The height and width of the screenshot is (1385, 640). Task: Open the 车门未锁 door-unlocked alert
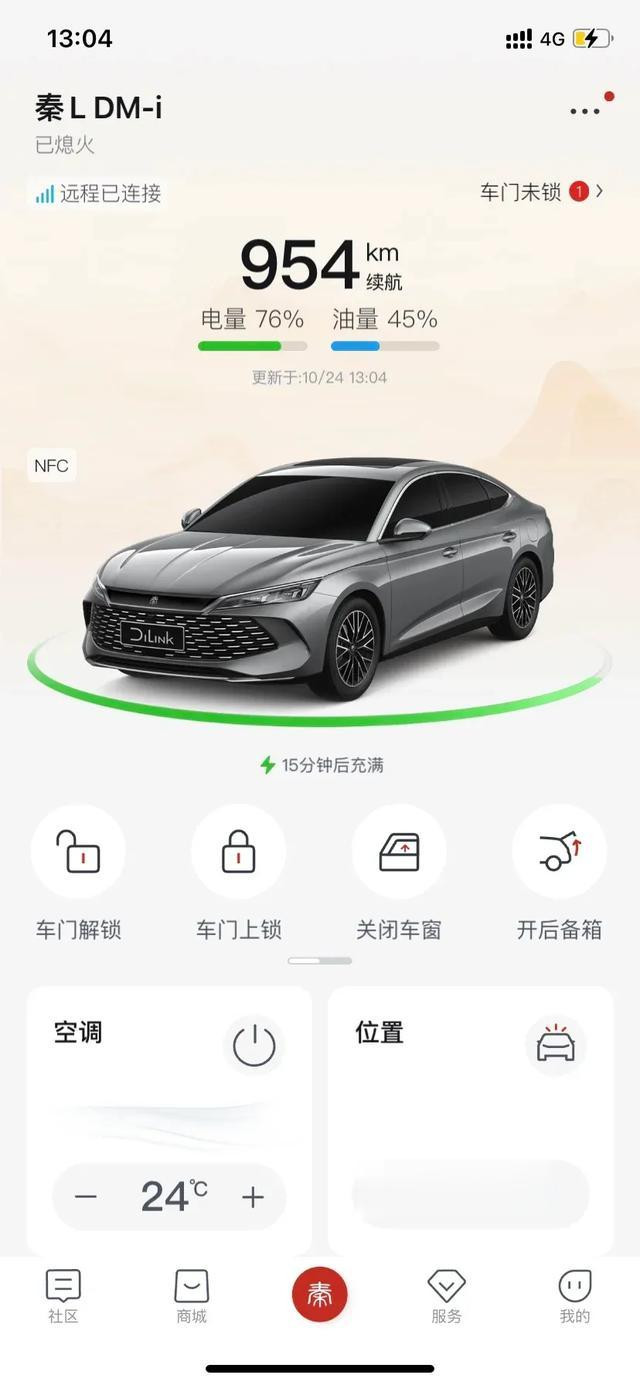[x=542, y=192]
